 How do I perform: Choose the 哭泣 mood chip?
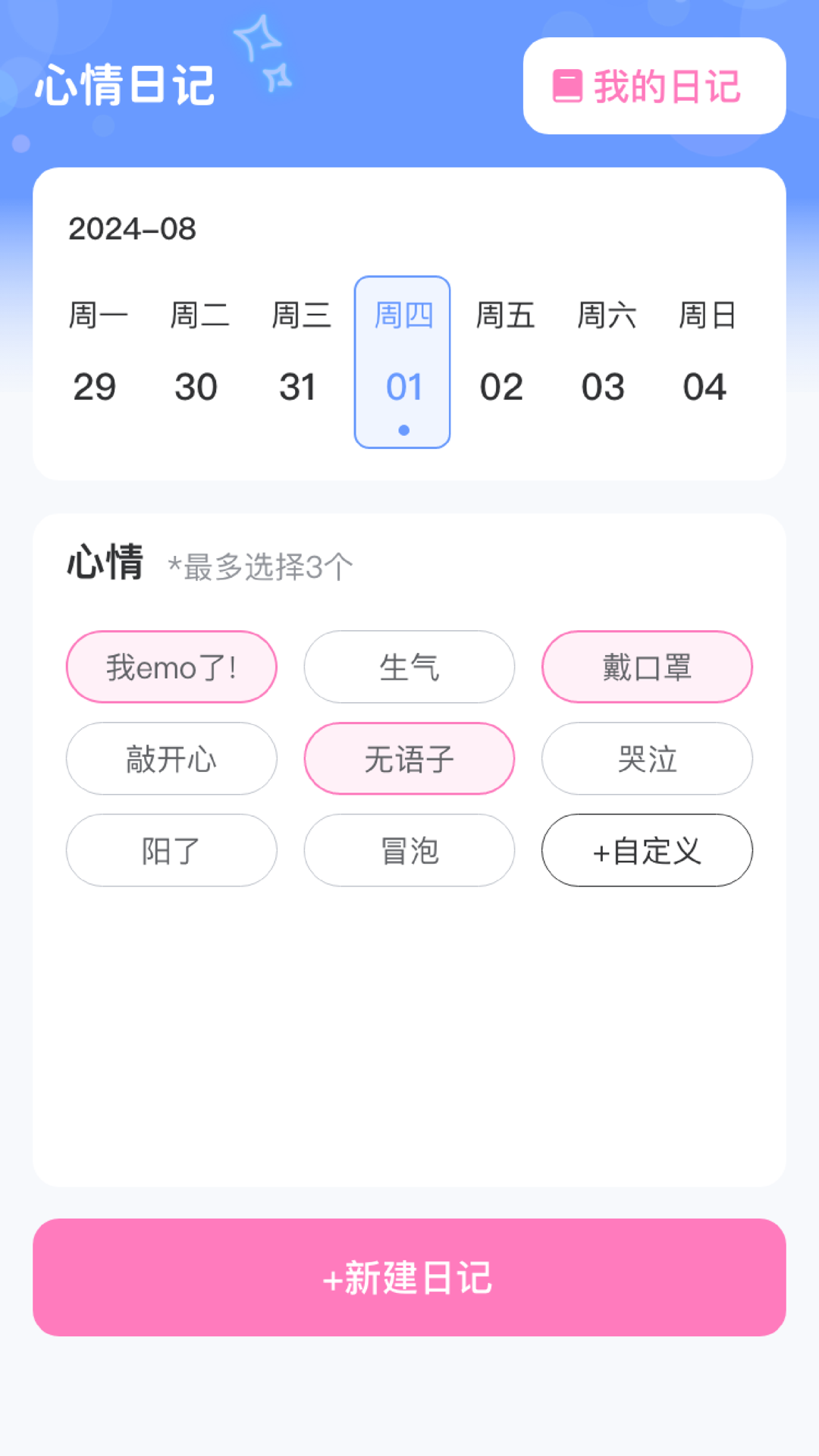pyautogui.click(x=647, y=759)
